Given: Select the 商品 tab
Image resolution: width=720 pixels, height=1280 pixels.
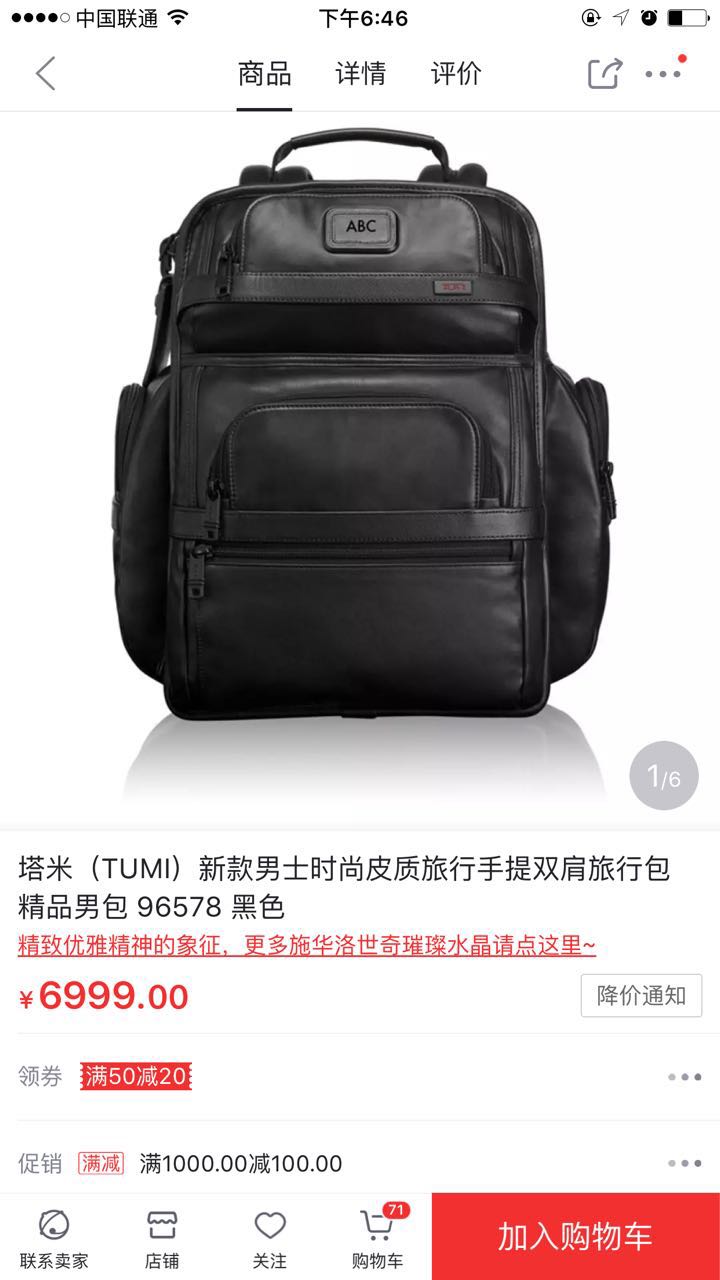Looking at the screenshot, I should pos(264,74).
